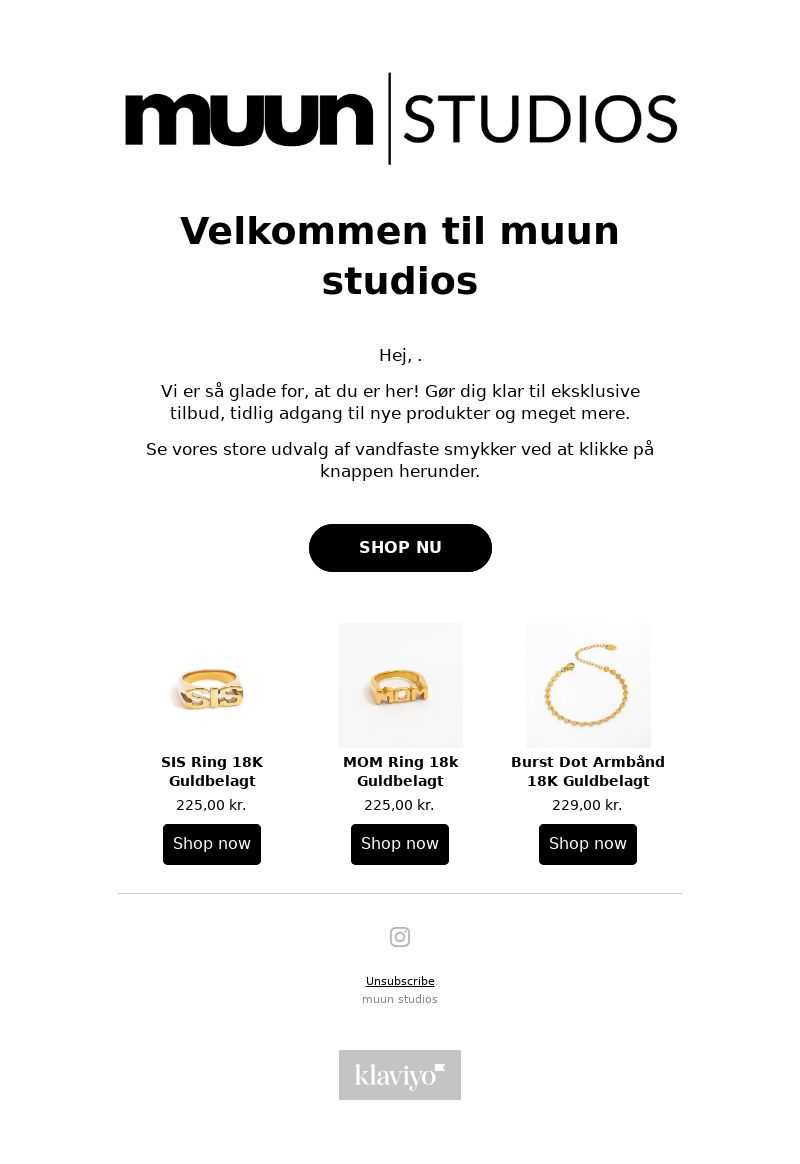Click the Unsubscribe link
The image size is (800, 1164).
click(x=400, y=981)
